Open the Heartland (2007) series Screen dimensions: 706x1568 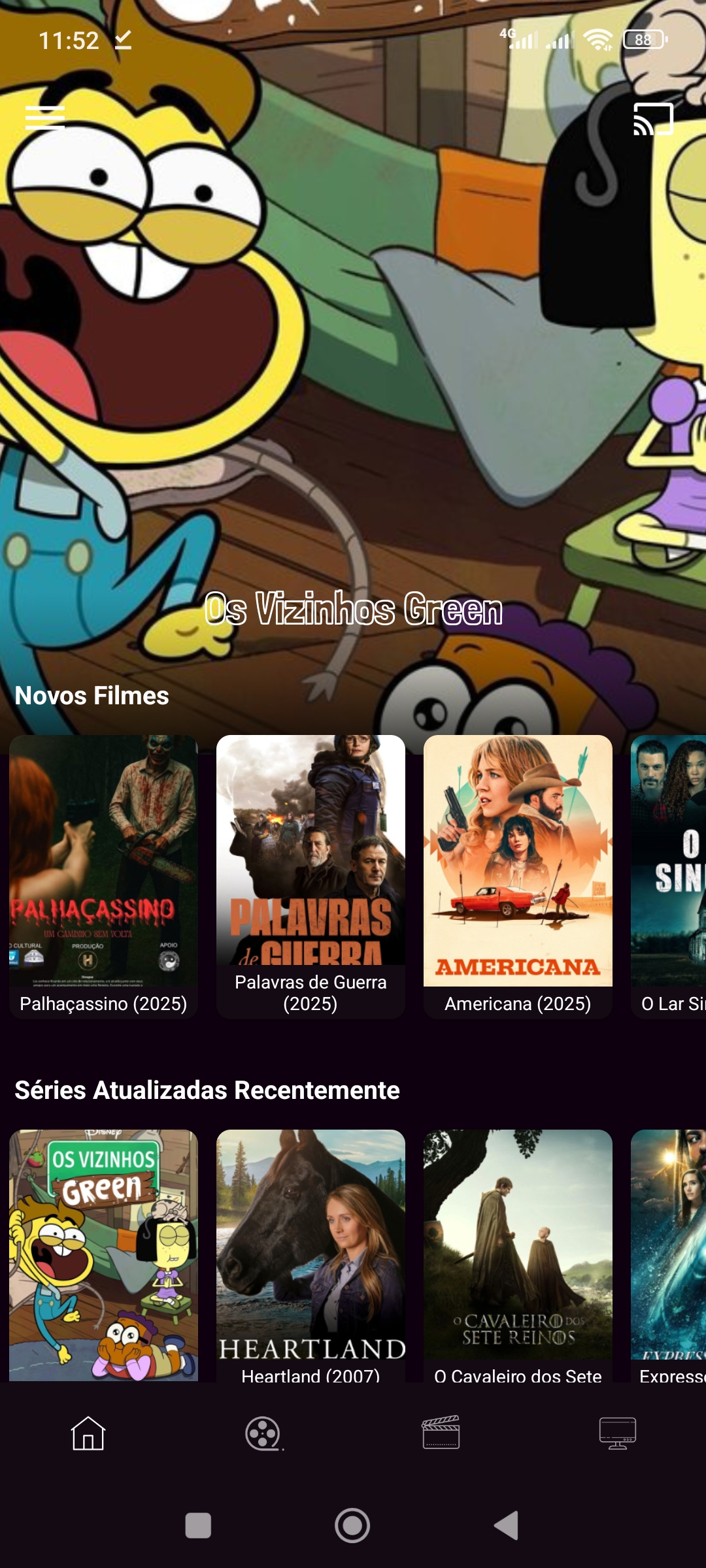pyautogui.click(x=311, y=1254)
